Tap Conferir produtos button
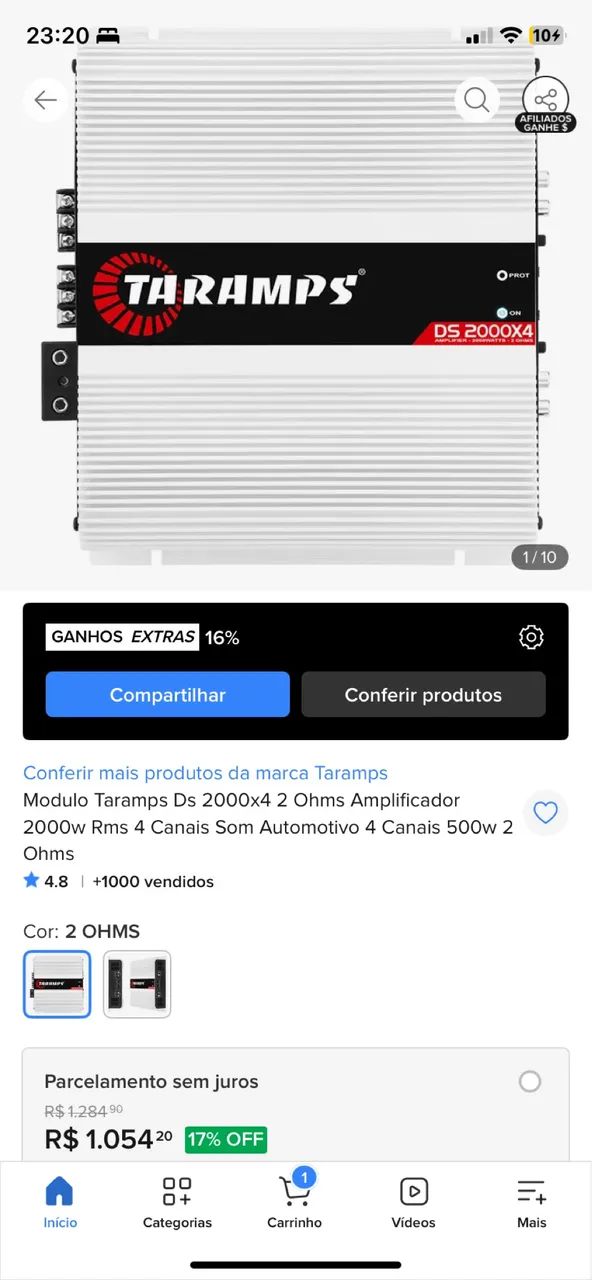 tap(423, 694)
